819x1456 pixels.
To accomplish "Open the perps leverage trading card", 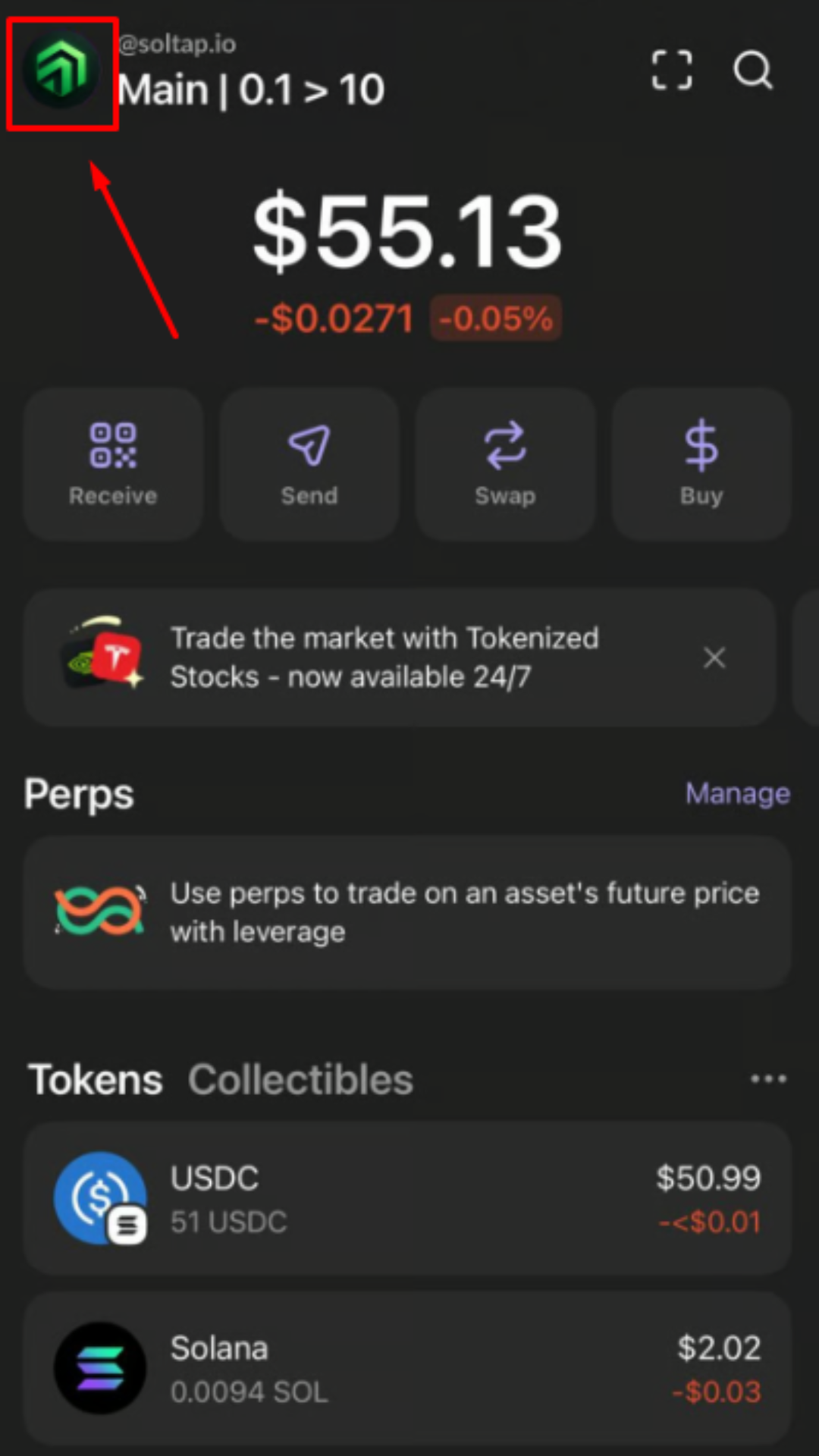I will (x=408, y=912).
